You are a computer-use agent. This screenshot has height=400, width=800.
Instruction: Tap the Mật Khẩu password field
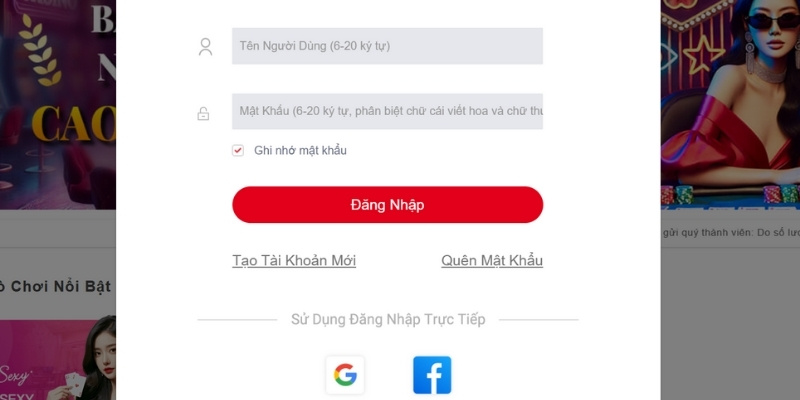(x=387, y=111)
